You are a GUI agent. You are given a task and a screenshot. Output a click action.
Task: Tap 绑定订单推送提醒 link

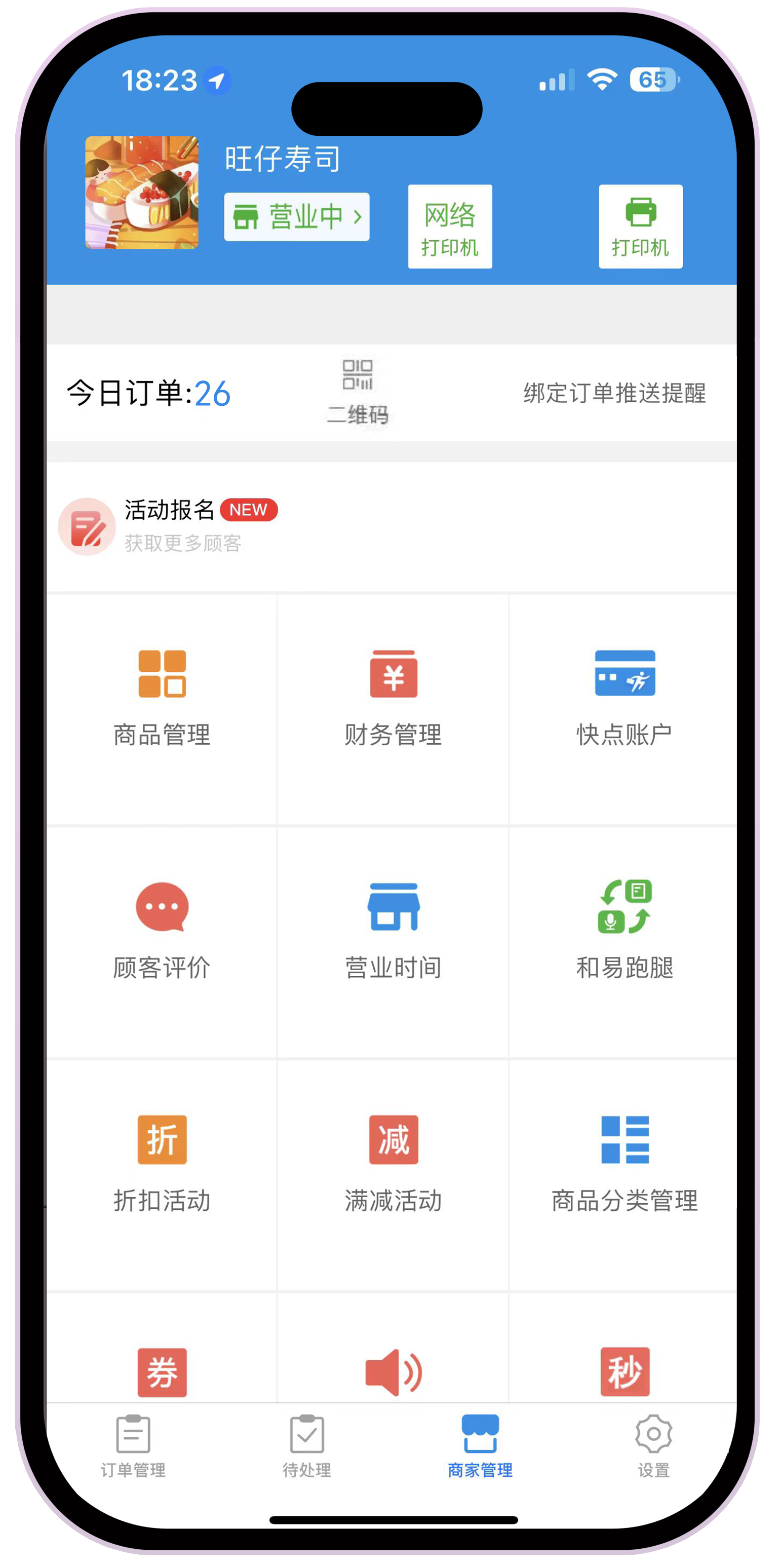click(x=614, y=393)
